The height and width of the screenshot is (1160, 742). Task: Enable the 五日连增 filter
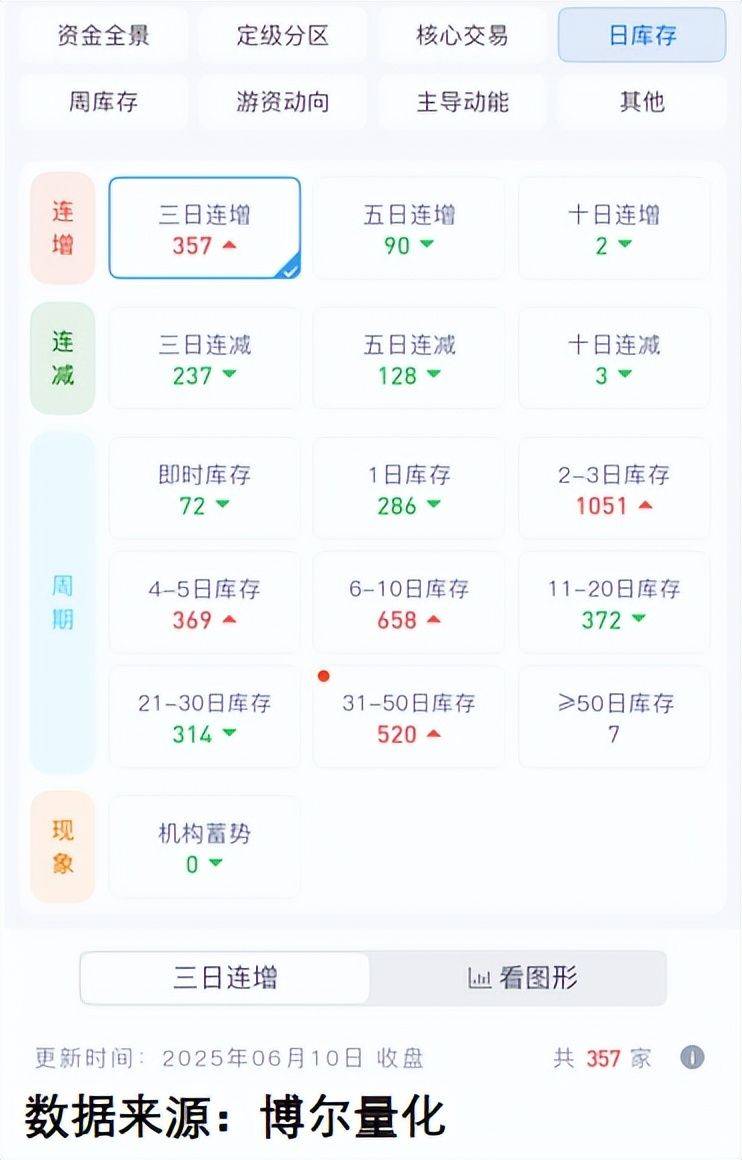click(x=408, y=227)
